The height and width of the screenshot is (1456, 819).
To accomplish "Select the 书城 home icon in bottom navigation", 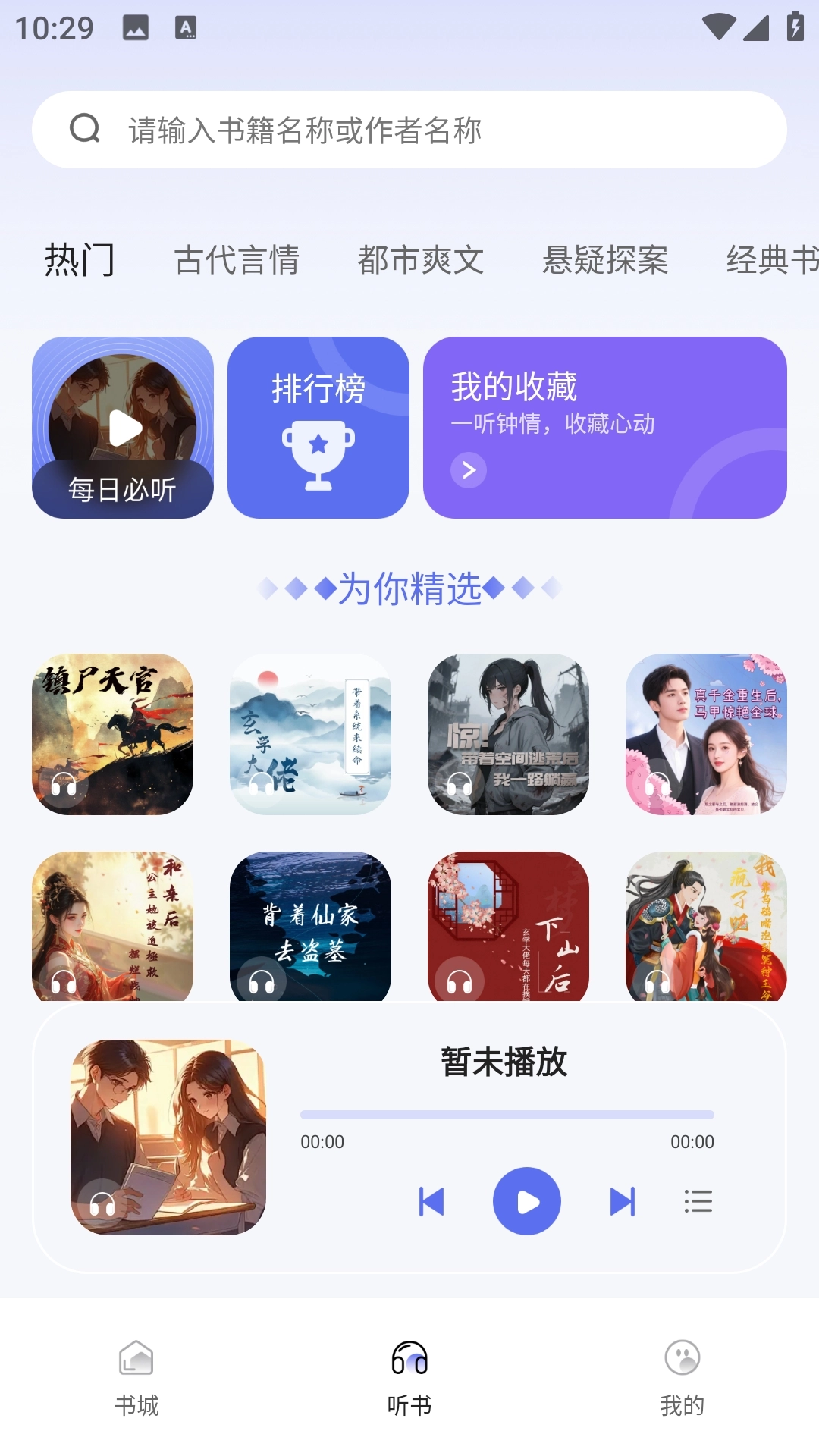I will click(x=135, y=1357).
